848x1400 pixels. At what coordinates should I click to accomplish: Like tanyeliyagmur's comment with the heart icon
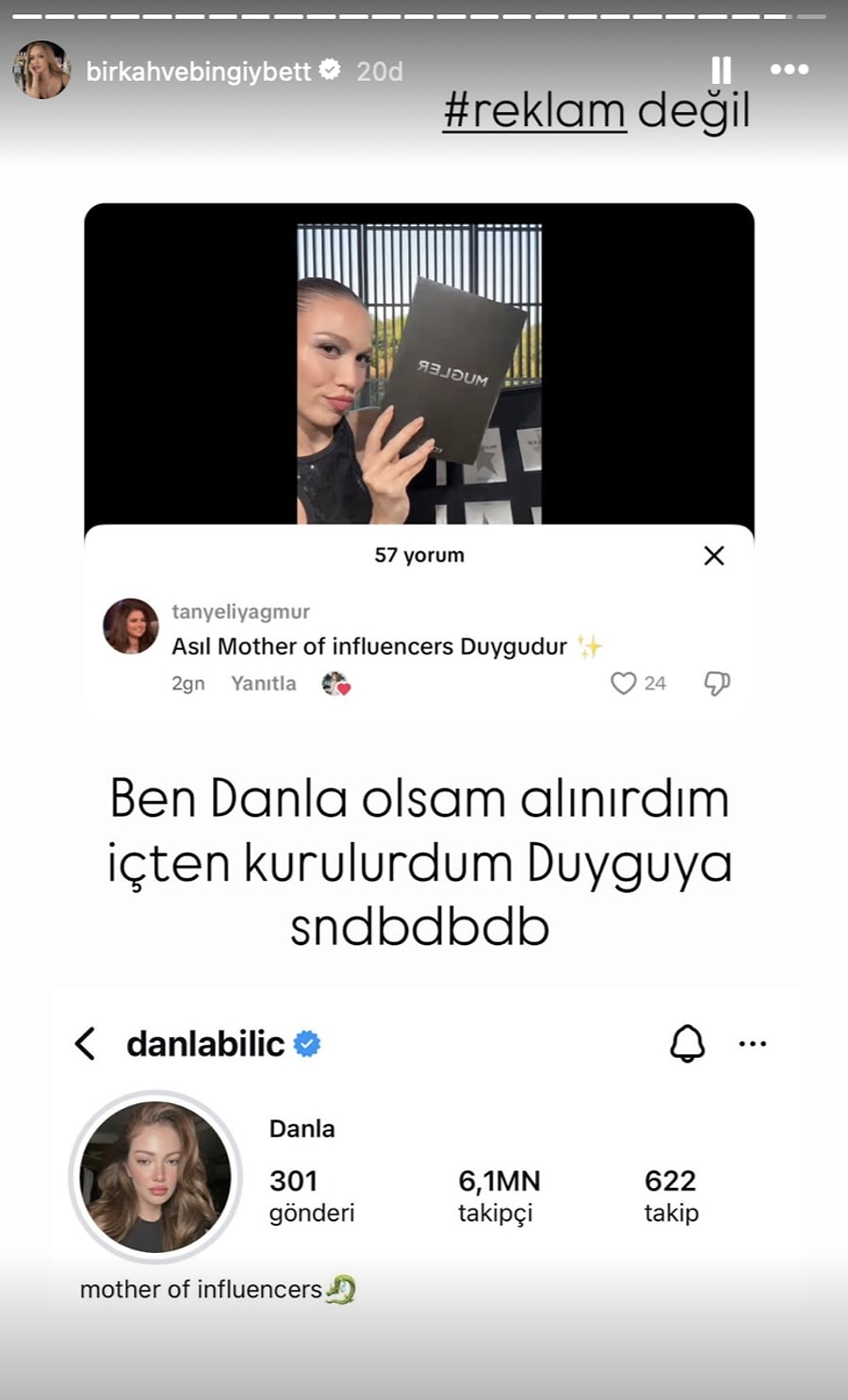623,683
